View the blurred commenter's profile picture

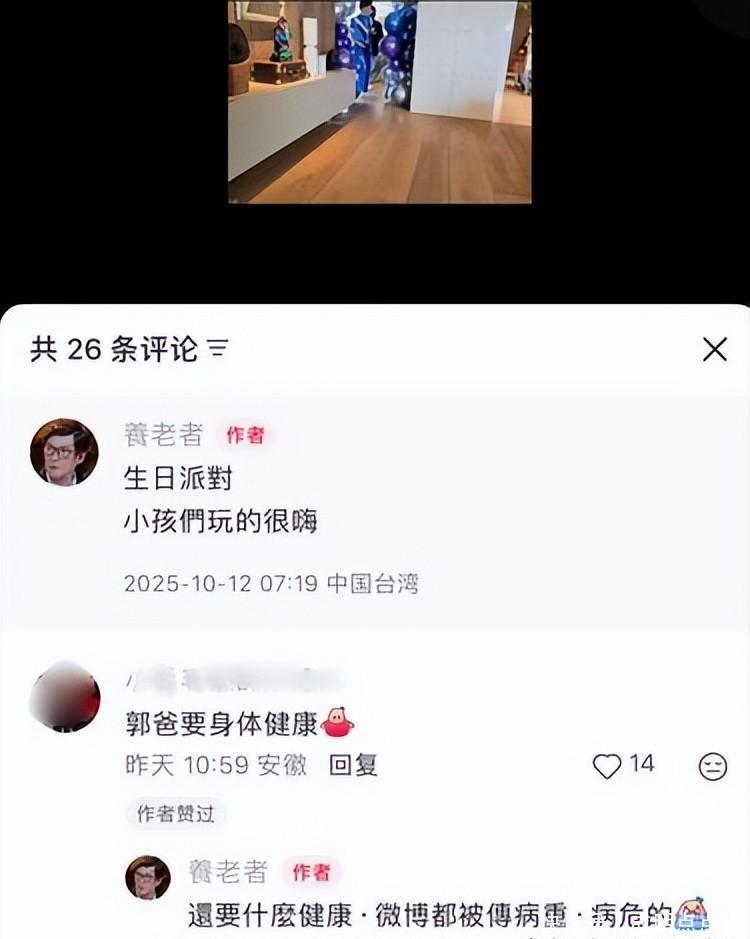point(64,697)
